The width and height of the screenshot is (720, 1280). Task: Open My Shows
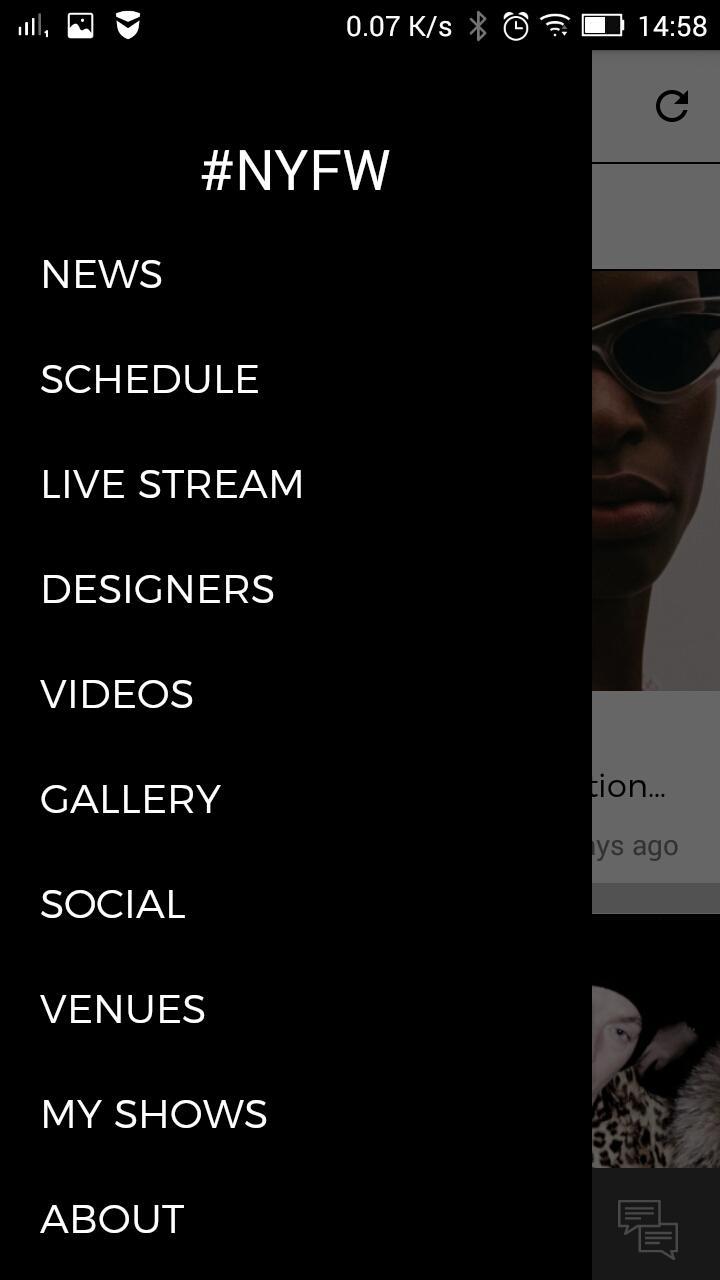(154, 1114)
